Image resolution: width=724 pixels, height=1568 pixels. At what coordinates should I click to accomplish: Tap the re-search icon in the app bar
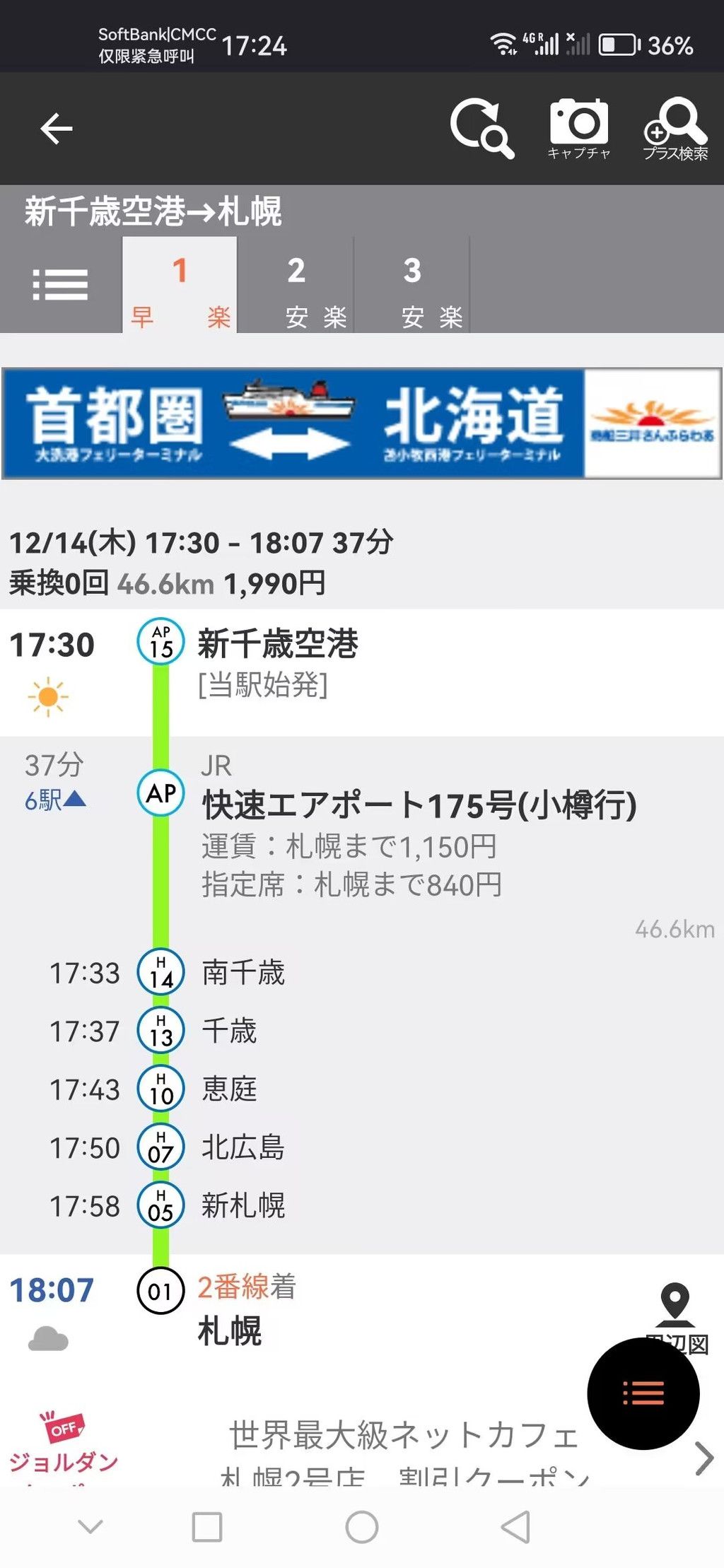(x=481, y=128)
